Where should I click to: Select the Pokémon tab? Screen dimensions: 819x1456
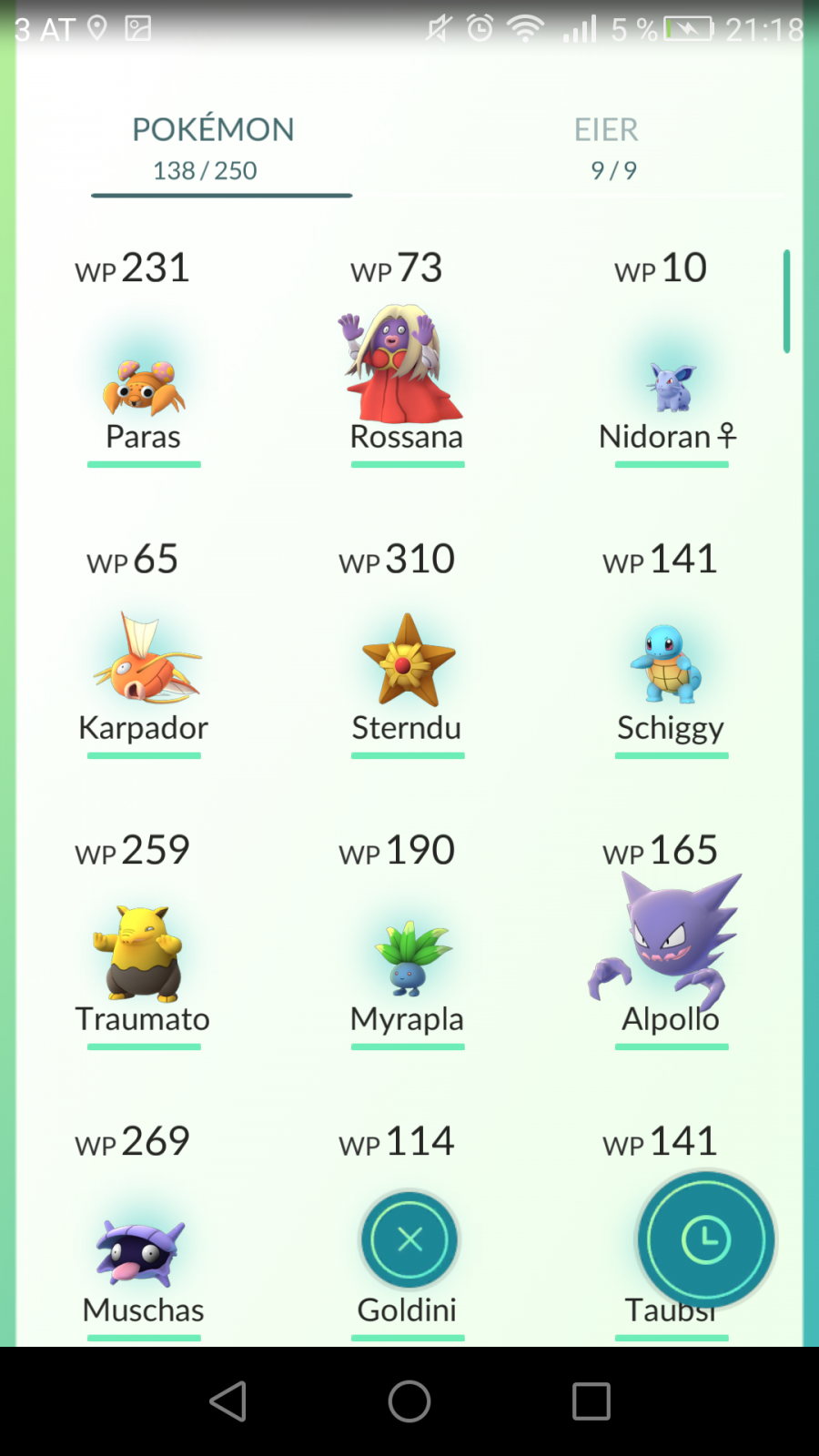coord(213,148)
